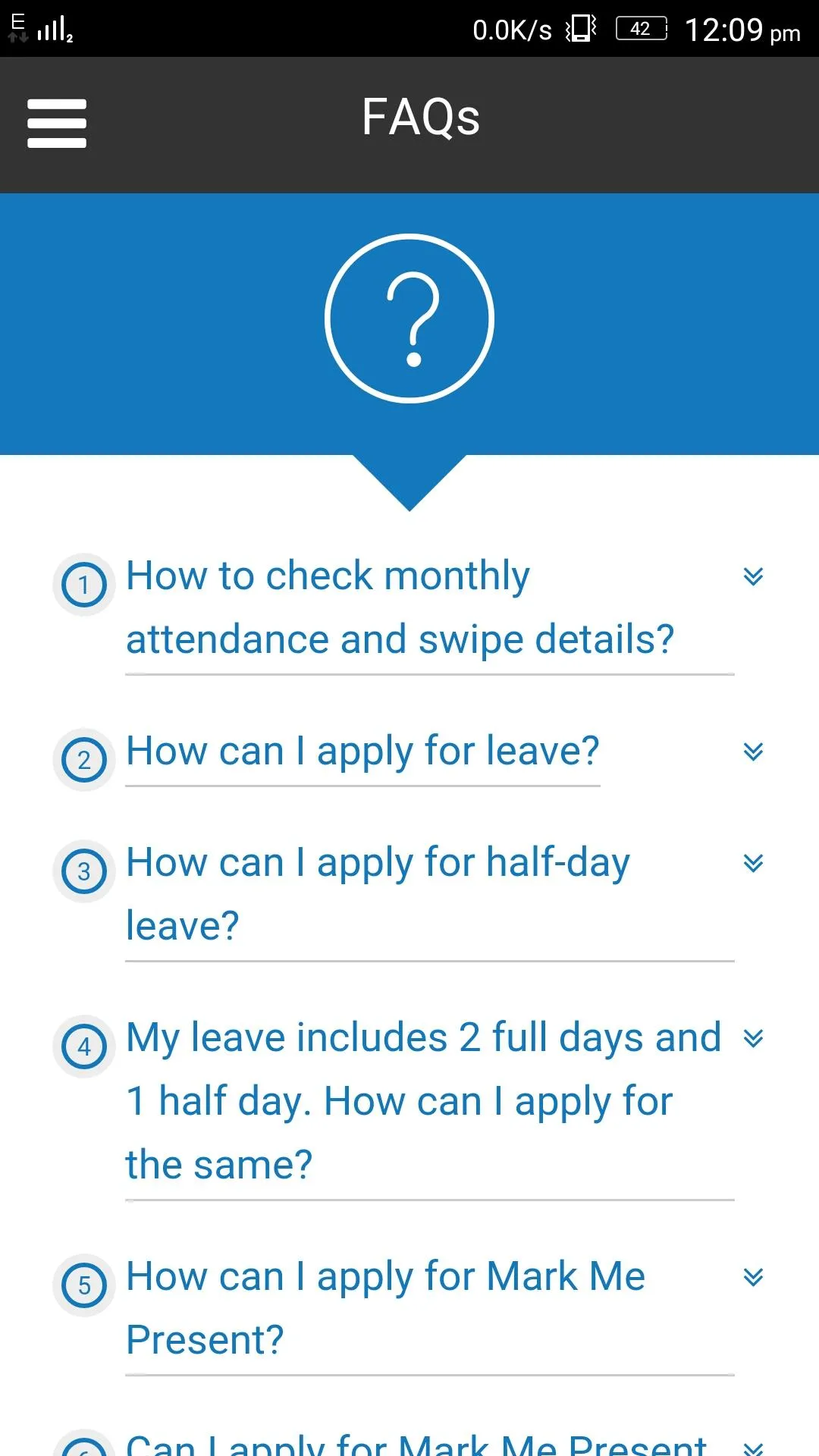Click the question mark circle icon
819x1456 pixels.
[x=409, y=317]
